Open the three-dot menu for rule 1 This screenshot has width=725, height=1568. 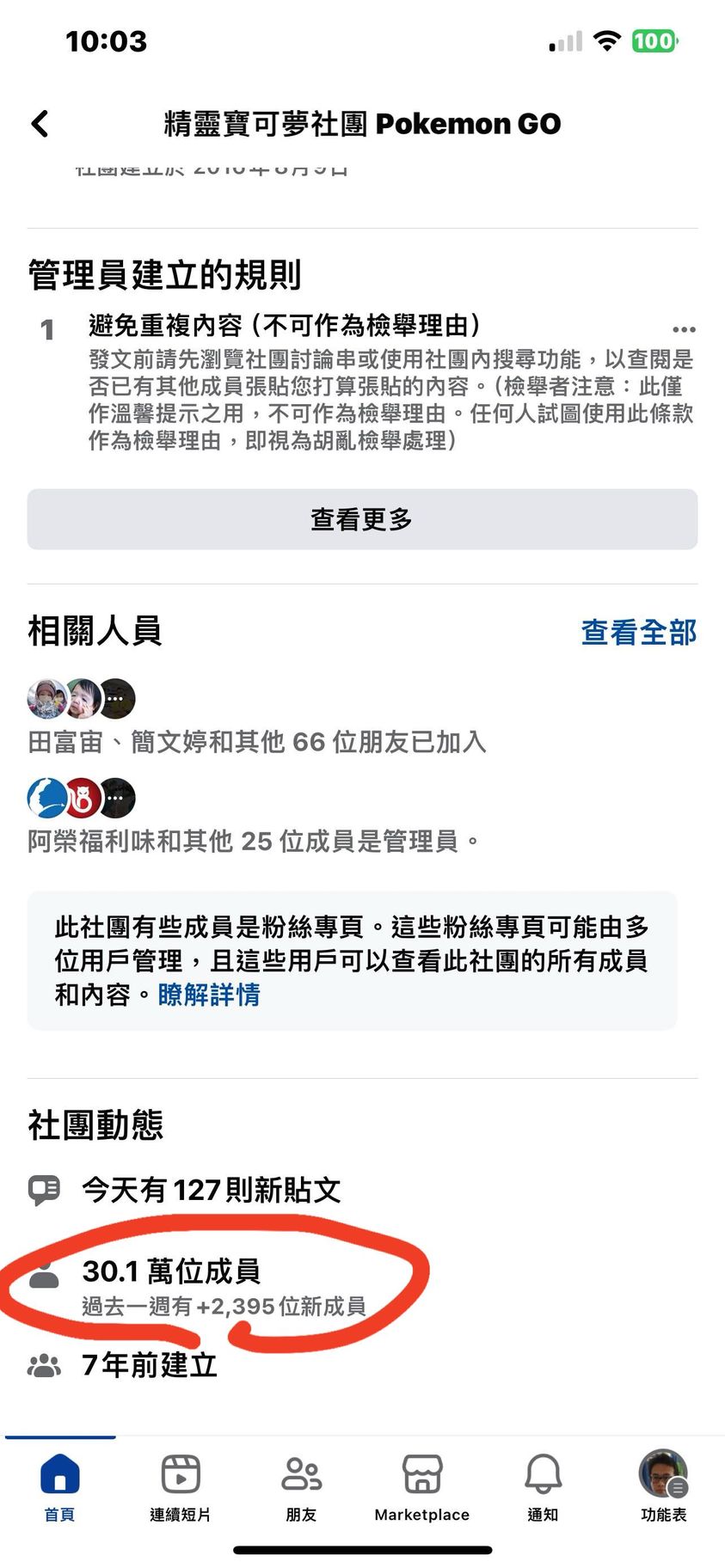[684, 329]
